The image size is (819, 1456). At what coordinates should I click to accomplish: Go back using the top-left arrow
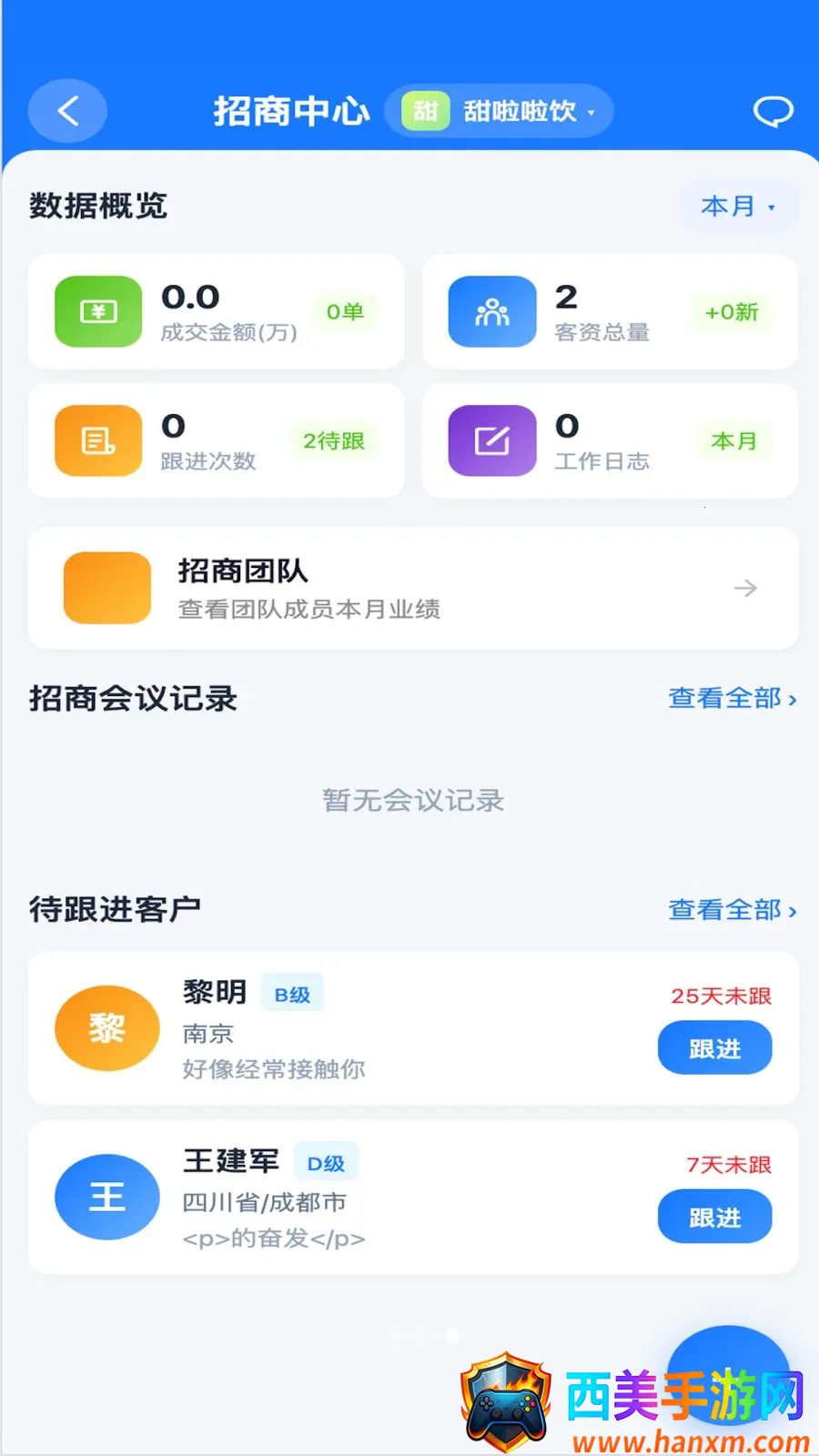click(x=67, y=111)
